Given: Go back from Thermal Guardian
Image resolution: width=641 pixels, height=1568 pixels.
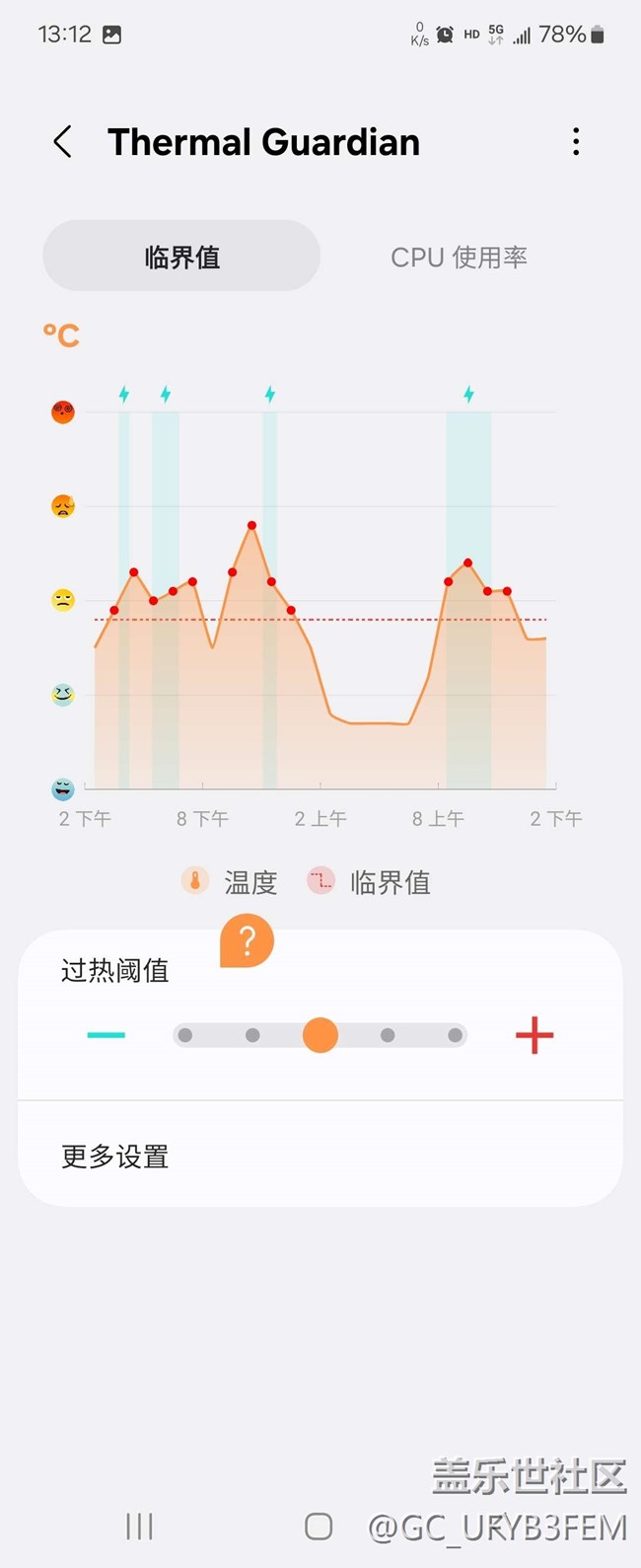Looking at the screenshot, I should [x=62, y=142].
